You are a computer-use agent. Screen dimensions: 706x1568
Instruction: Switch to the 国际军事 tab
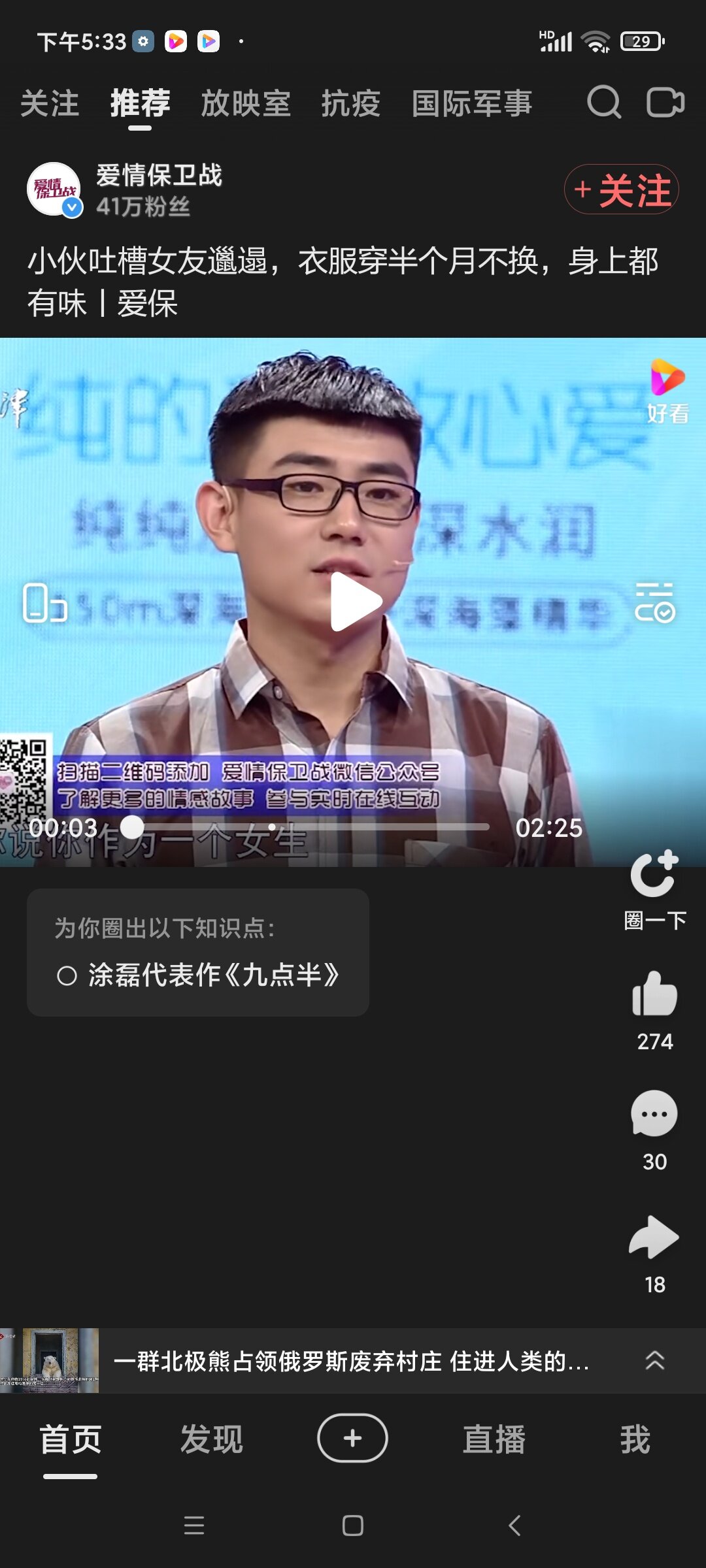coord(472,104)
